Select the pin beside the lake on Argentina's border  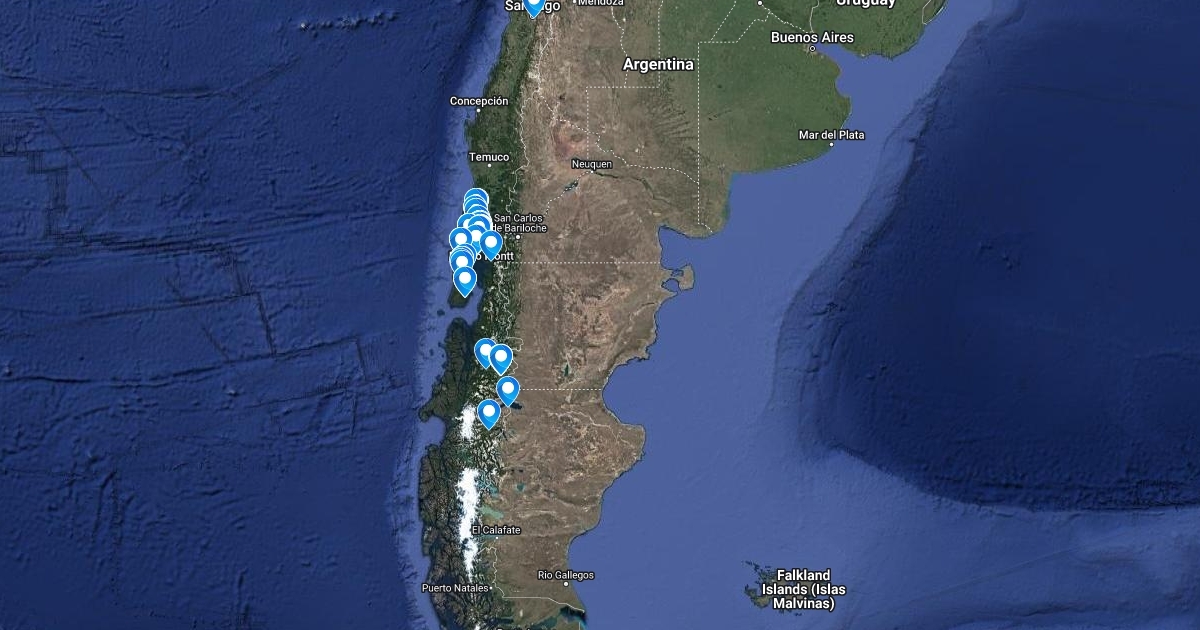[508, 390]
